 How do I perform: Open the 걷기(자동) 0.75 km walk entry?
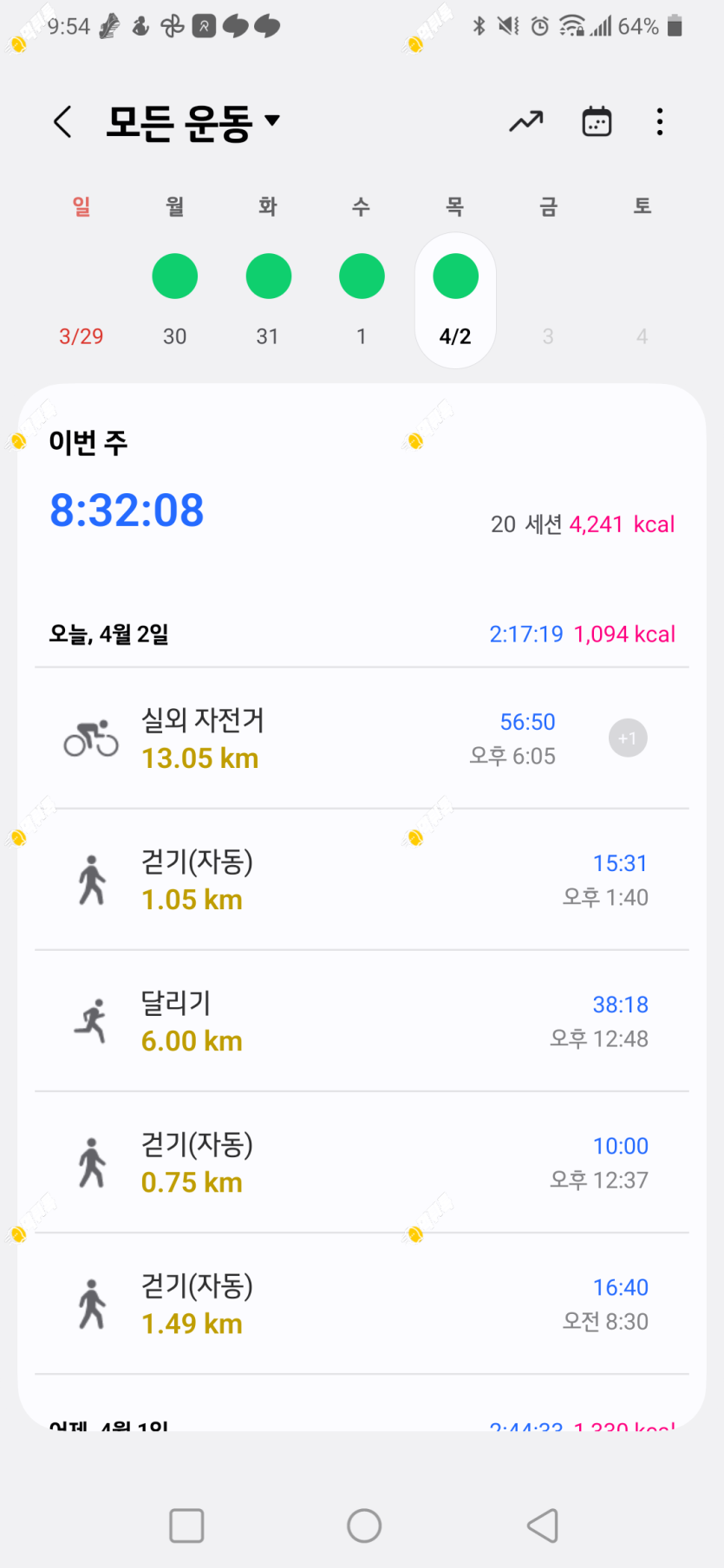click(x=362, y=1162)
